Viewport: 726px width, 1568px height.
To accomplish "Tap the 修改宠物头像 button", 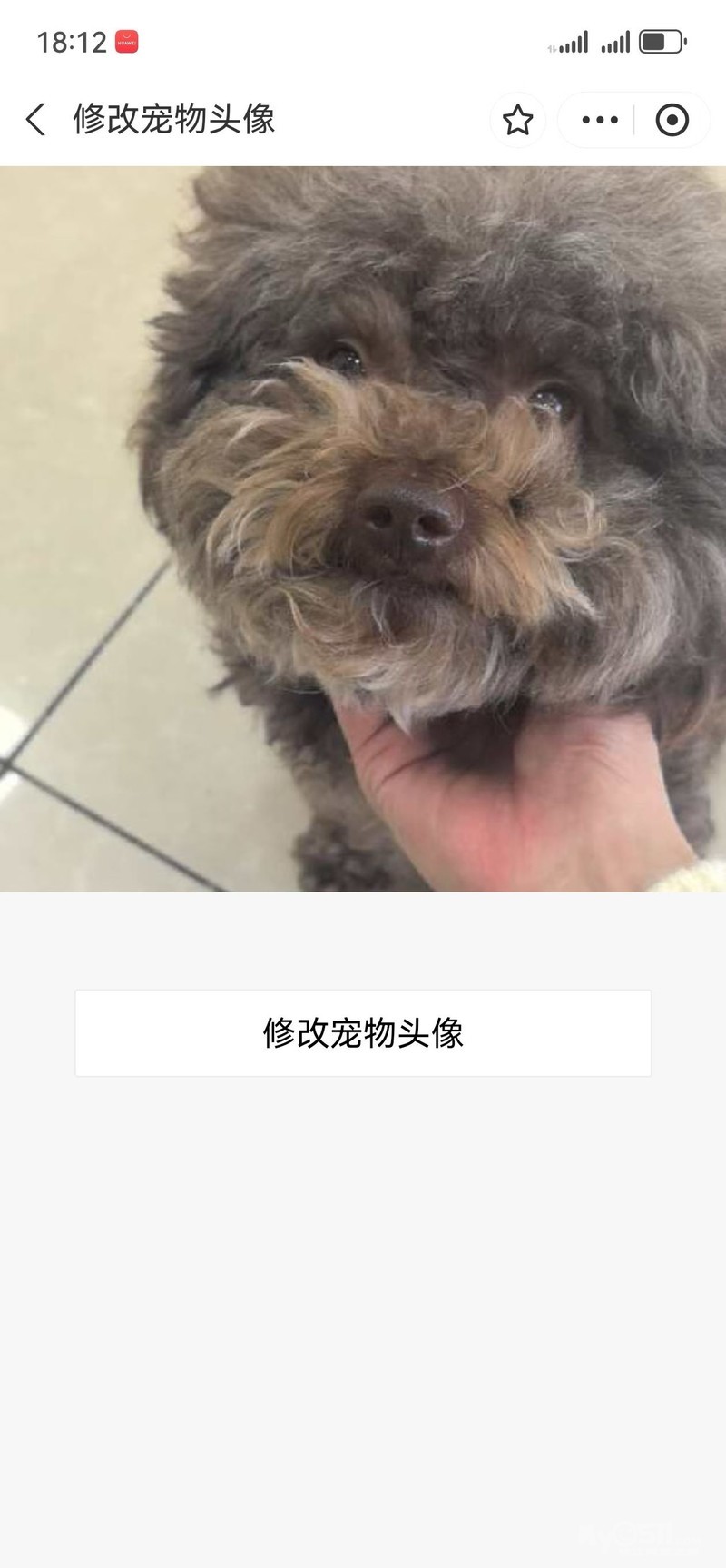I will click(x=363, y=1033).
